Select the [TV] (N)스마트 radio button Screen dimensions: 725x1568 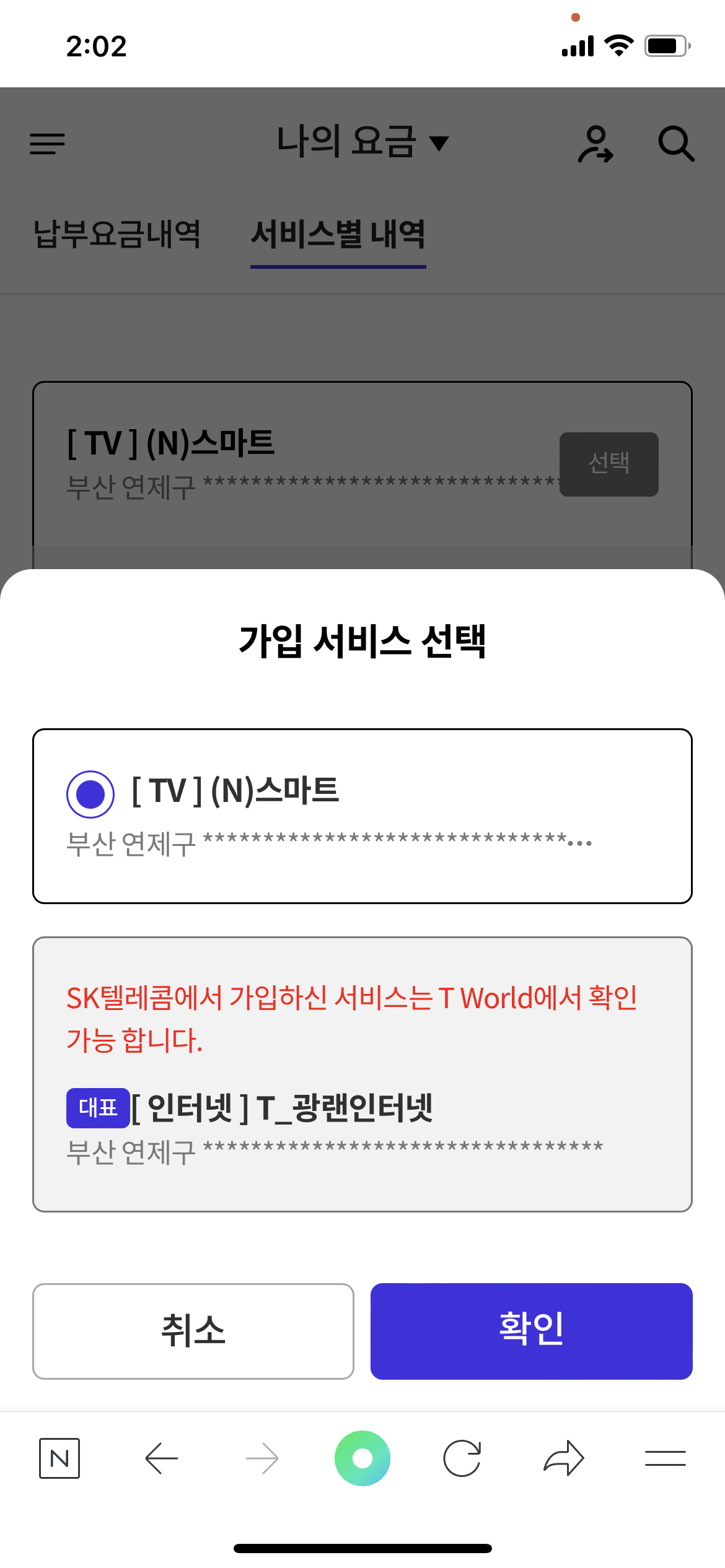[x=90, y=794]
